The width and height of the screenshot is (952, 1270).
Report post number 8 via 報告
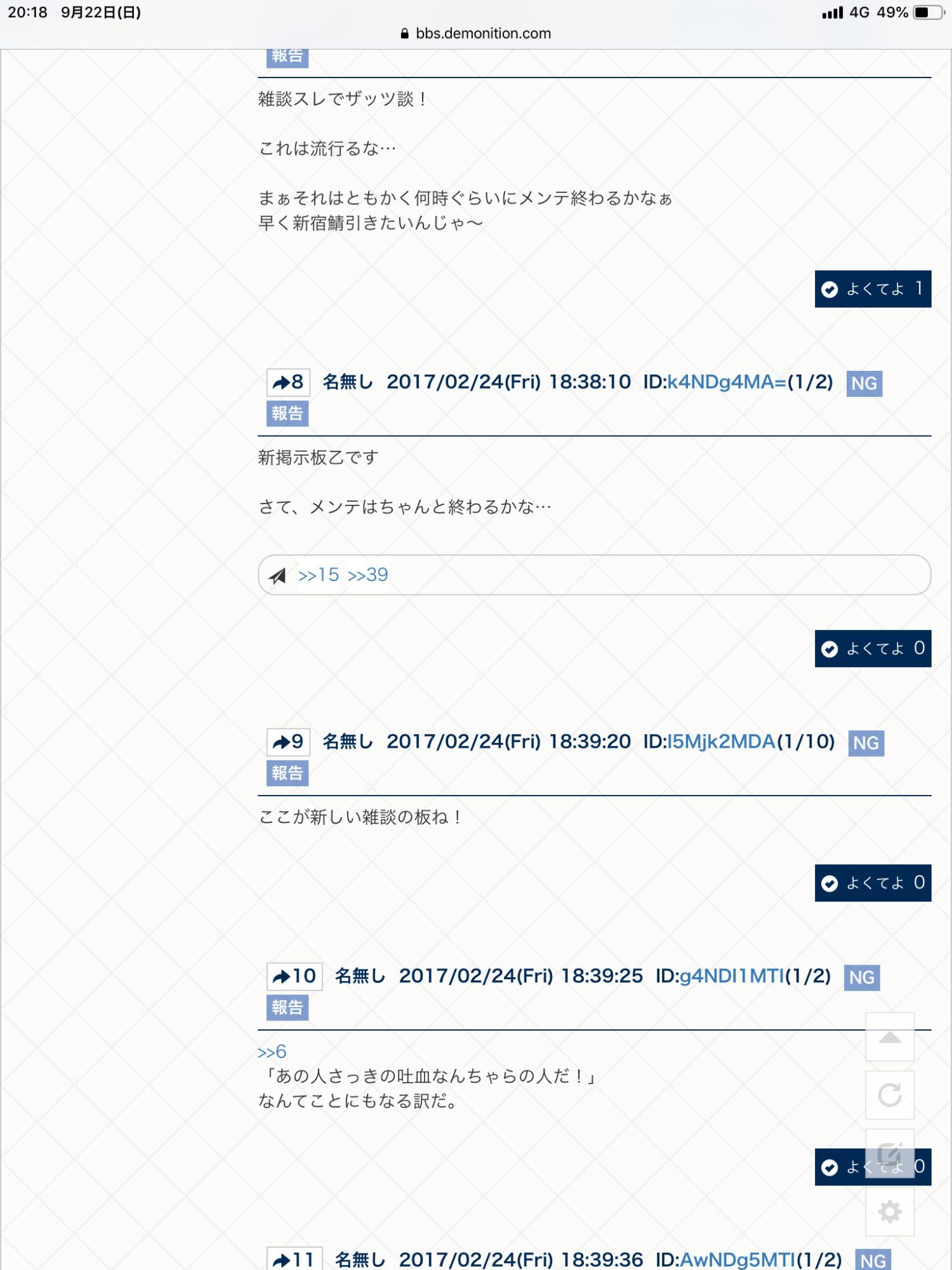click(287, 413)
